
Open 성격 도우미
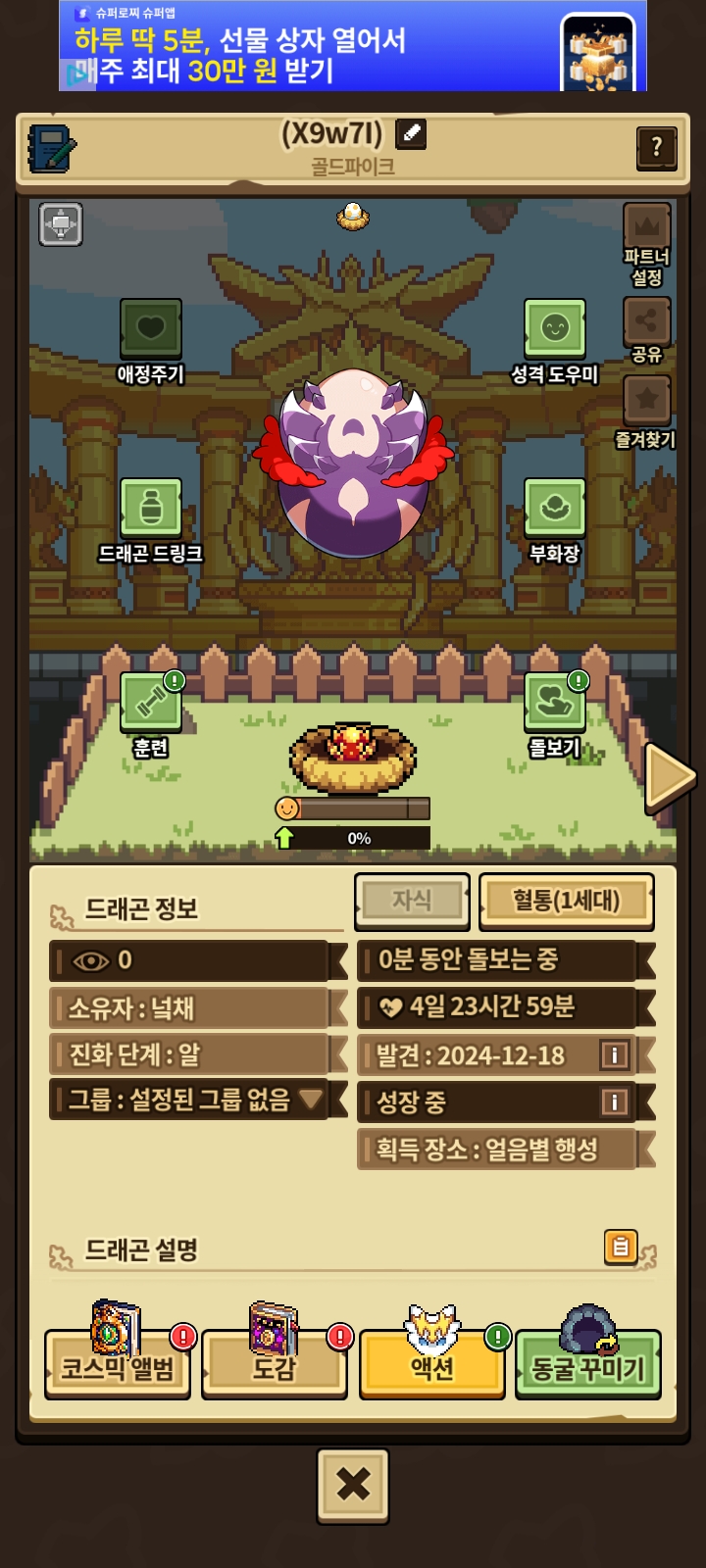coord(554,328)
